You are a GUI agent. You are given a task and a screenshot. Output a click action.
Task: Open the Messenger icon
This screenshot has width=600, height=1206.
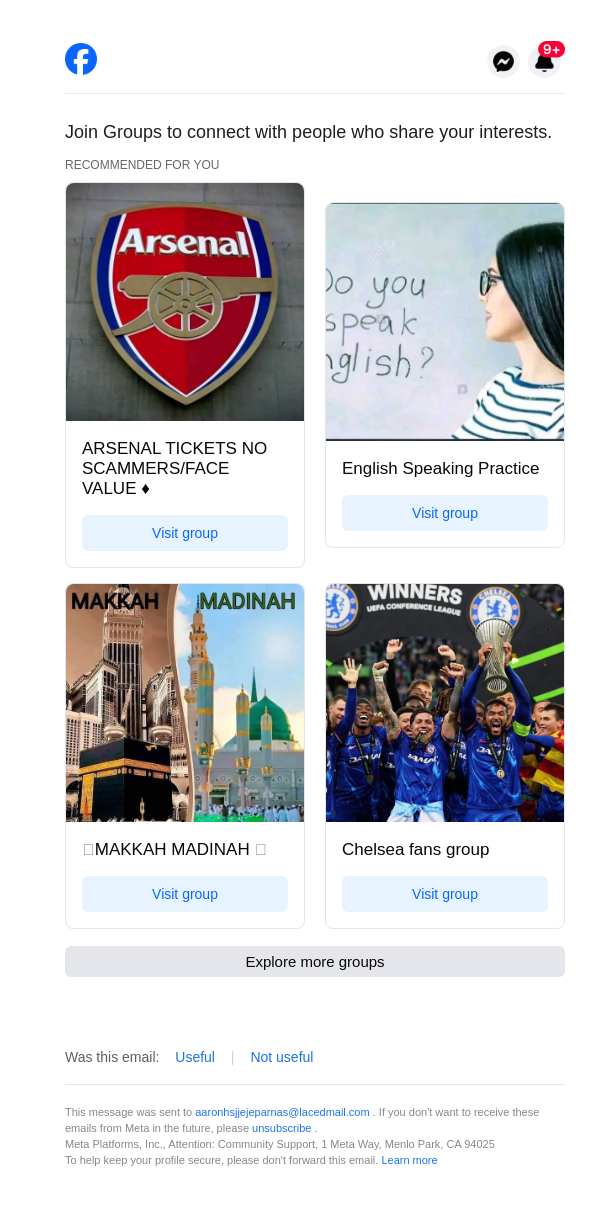(504, 62)
